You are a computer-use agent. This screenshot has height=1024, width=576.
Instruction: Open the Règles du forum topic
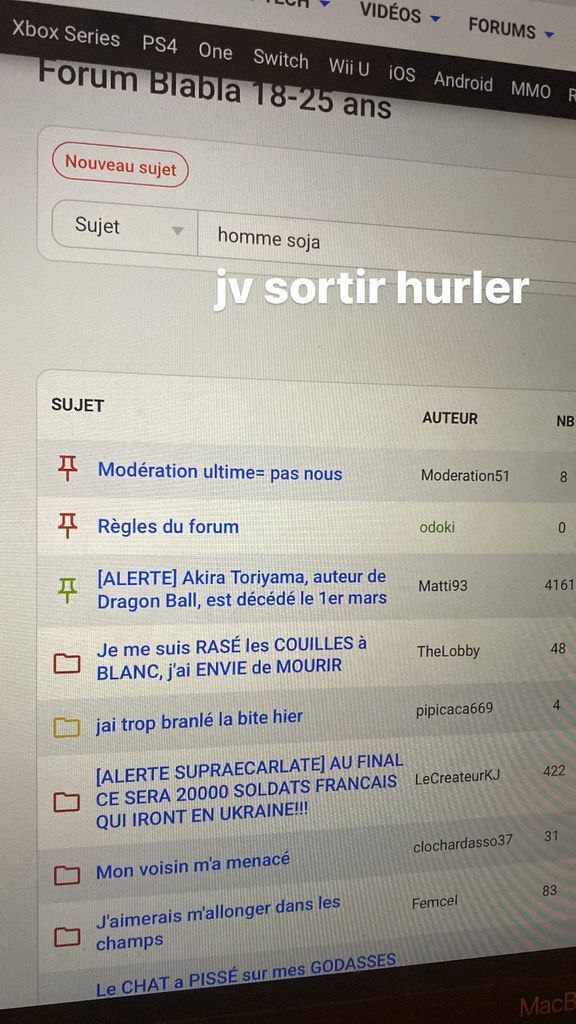tap(168, 526)
